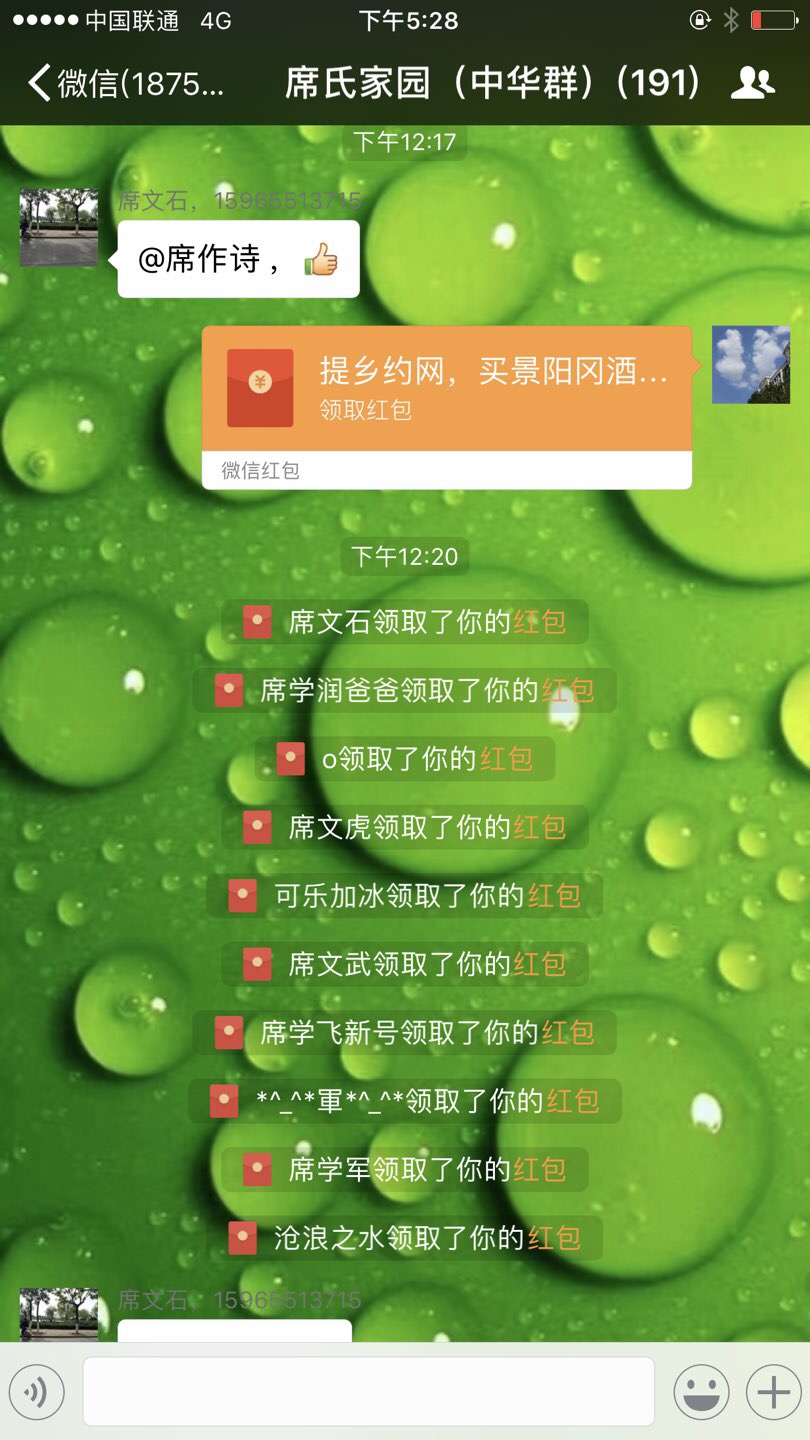Tap the 红包 link in o领取了你的红包
810x1440 pixels.
tap(506, 759)
